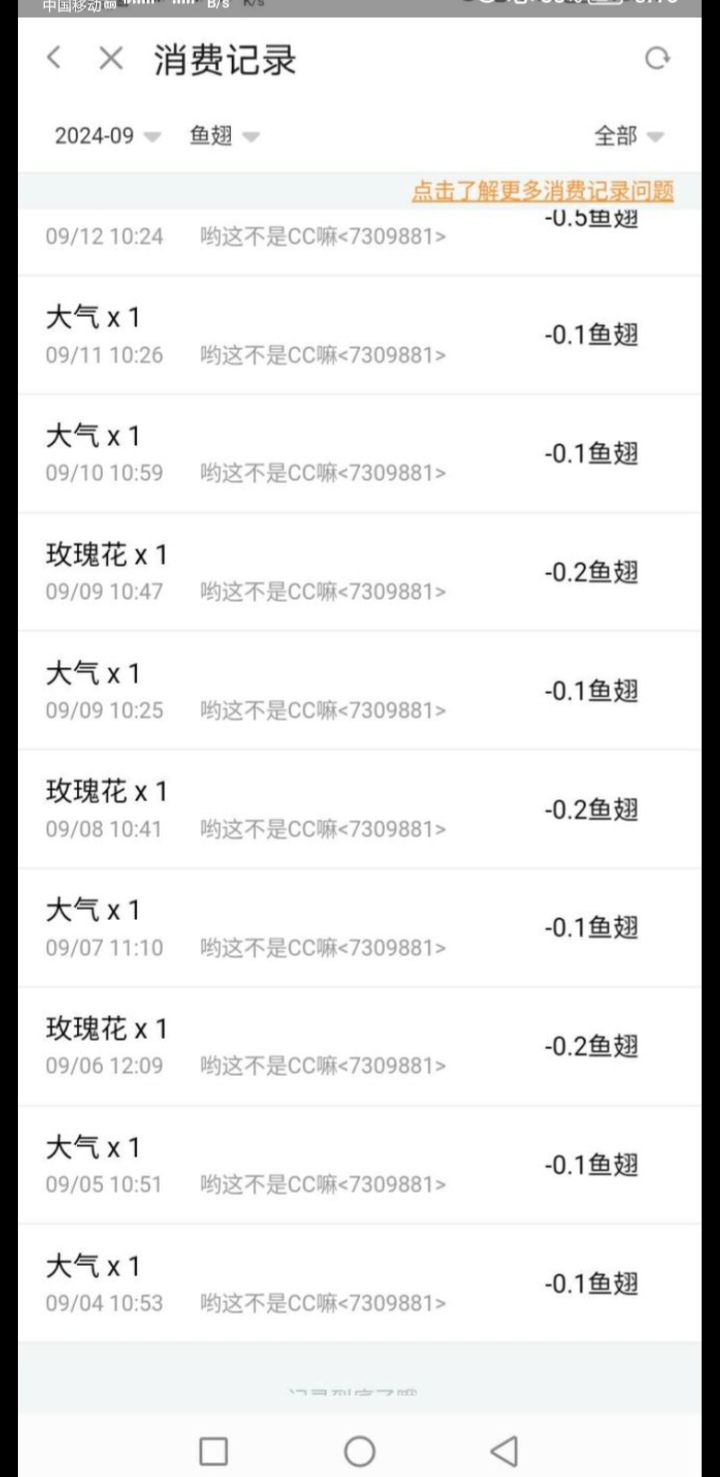Refresh the consumption records
This screenshot has height=1477, width=720.
pos(657,59)
